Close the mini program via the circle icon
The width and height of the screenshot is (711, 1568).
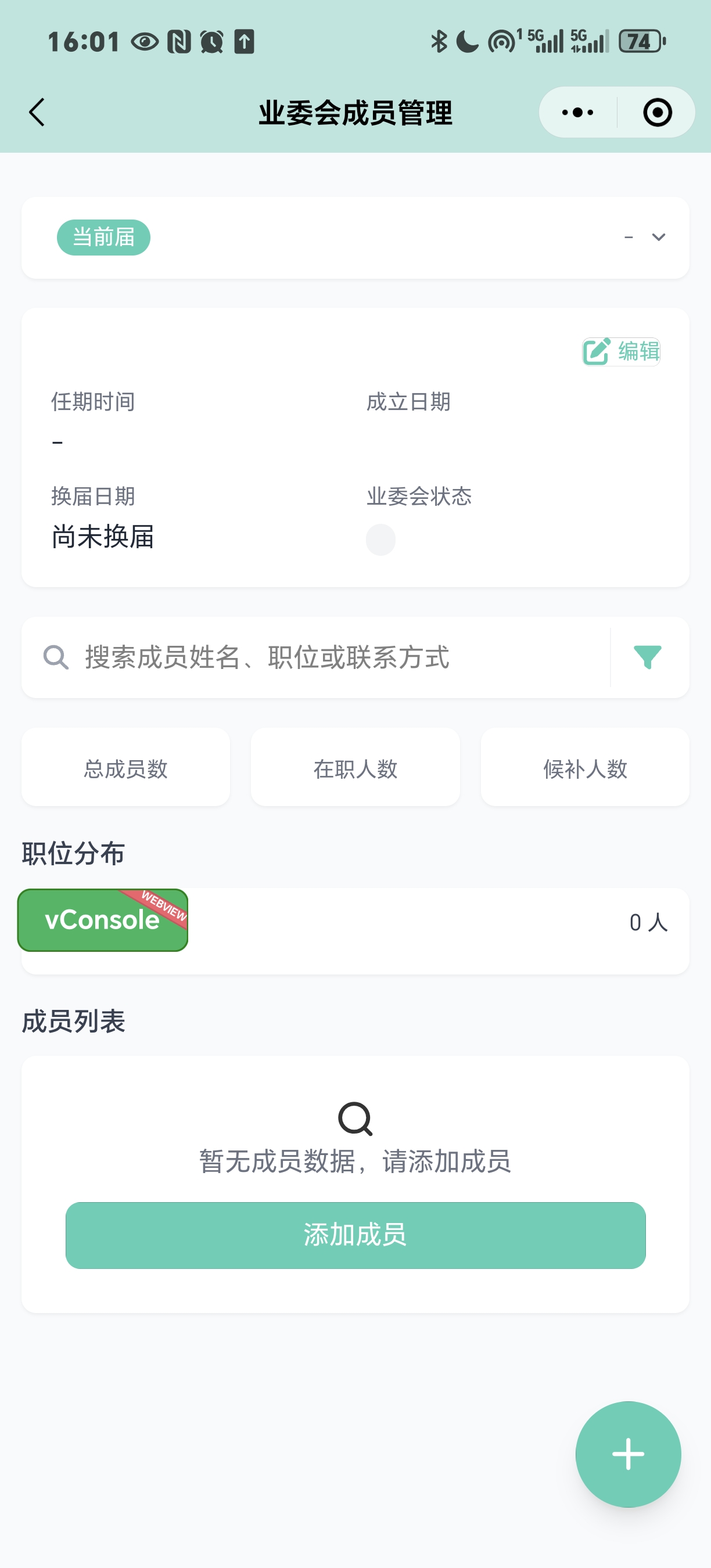pyautogui.click(x=658, y=113)
